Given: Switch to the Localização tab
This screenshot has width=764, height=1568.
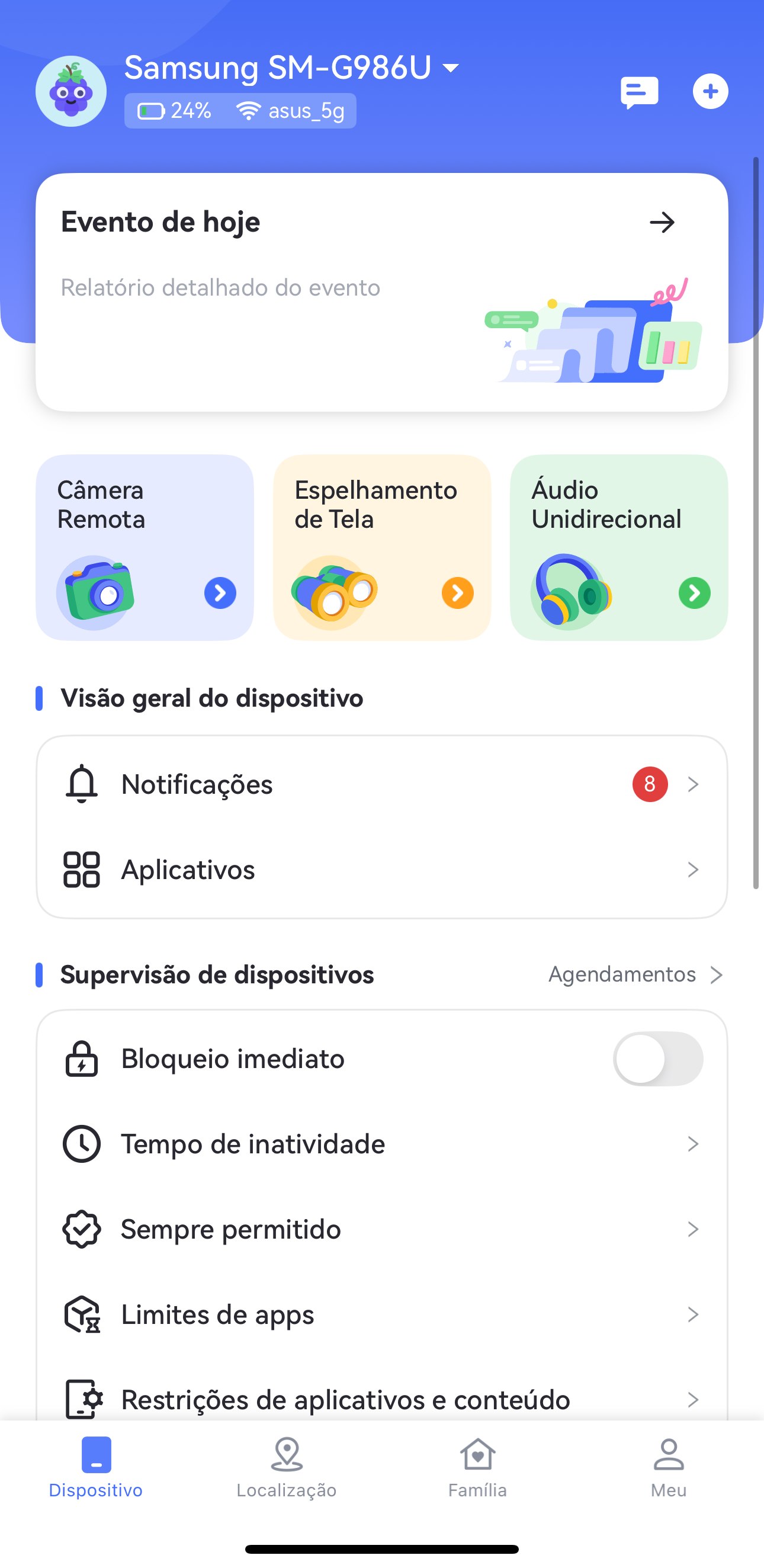Looking at the screenshot, I should [286, 1473].
